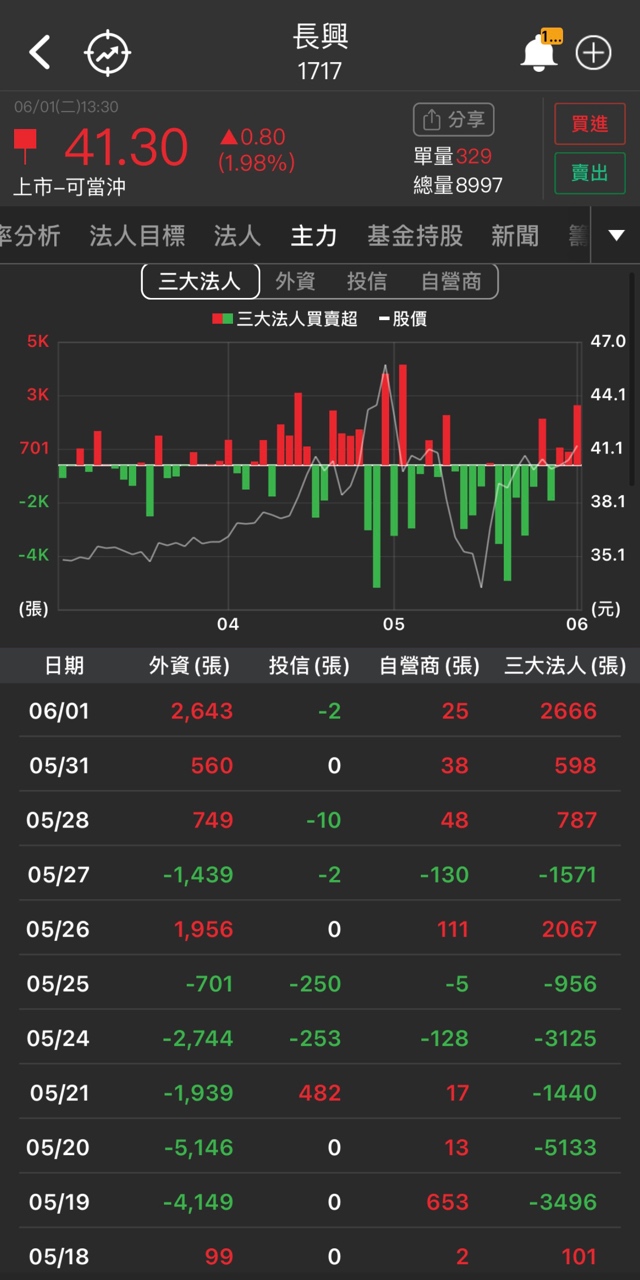Select the 三大法人 segment

click(x=201, y=282)
